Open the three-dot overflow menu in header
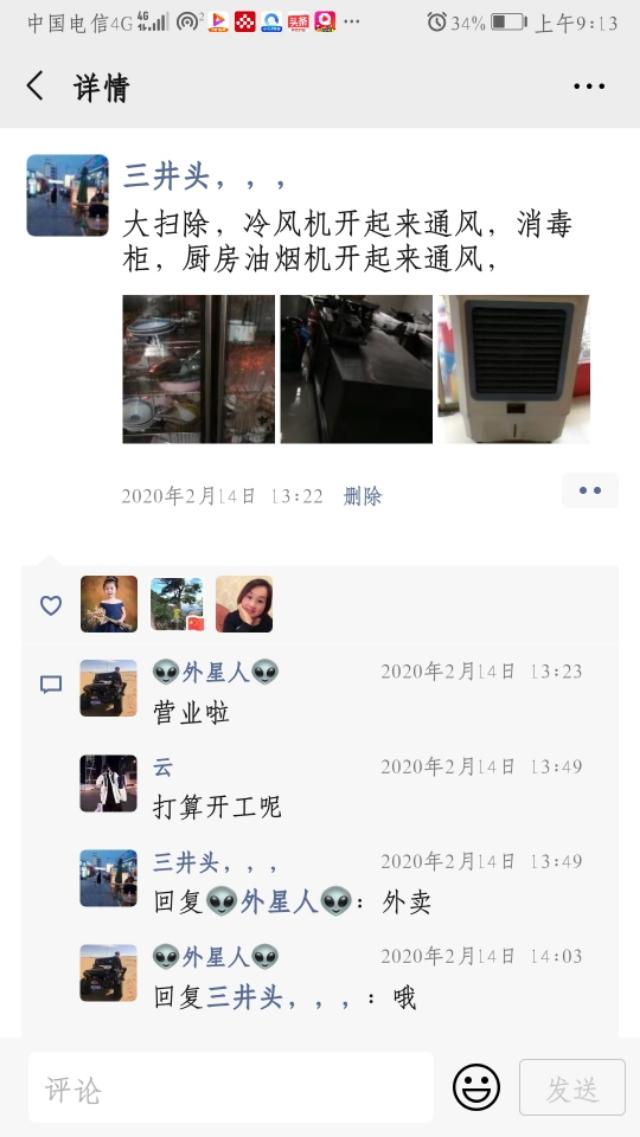 point(589,87)
